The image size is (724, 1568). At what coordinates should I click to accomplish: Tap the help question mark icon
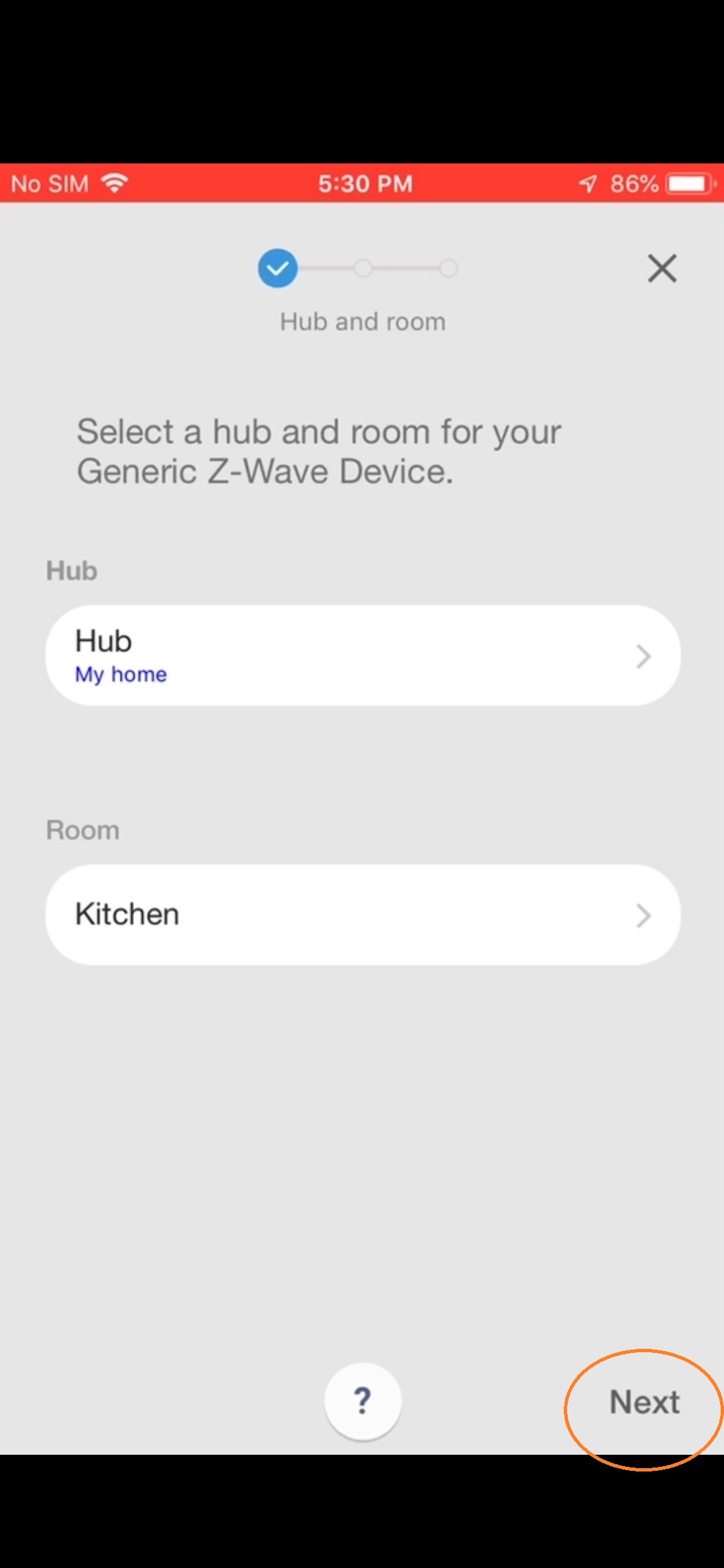pos(363,1400)
